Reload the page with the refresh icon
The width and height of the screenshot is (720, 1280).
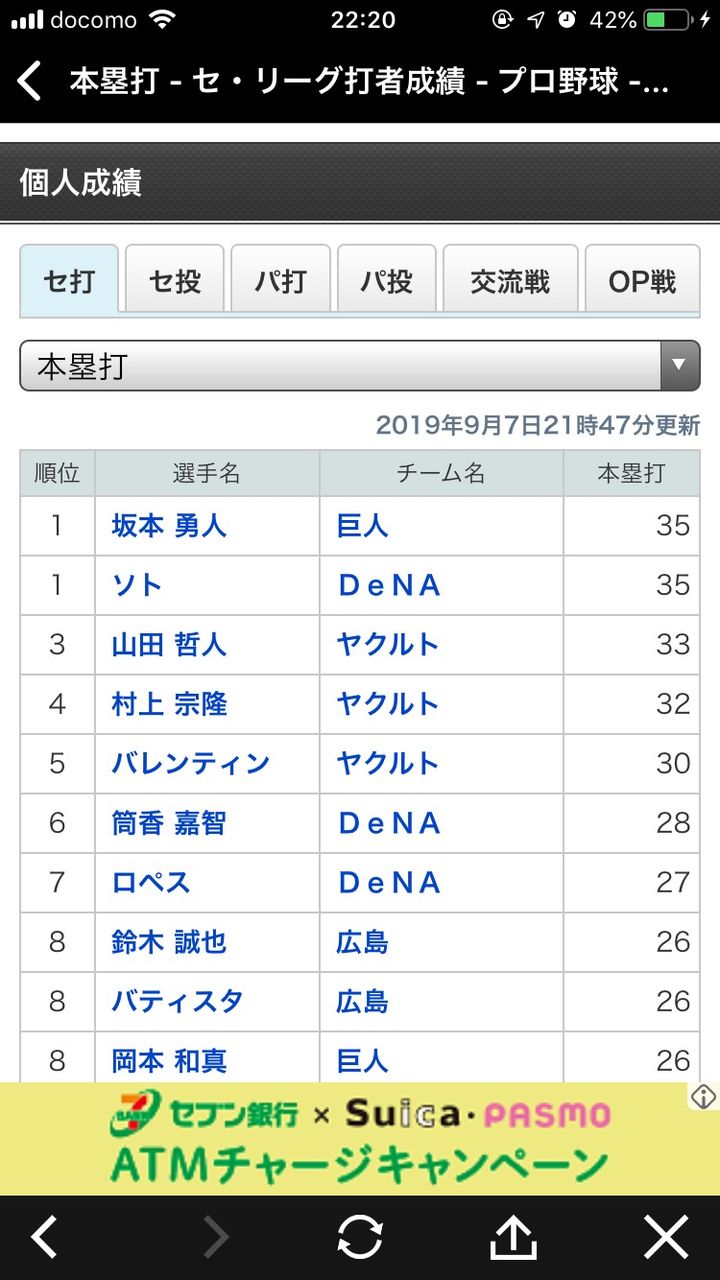click(x=360, y=1238)
